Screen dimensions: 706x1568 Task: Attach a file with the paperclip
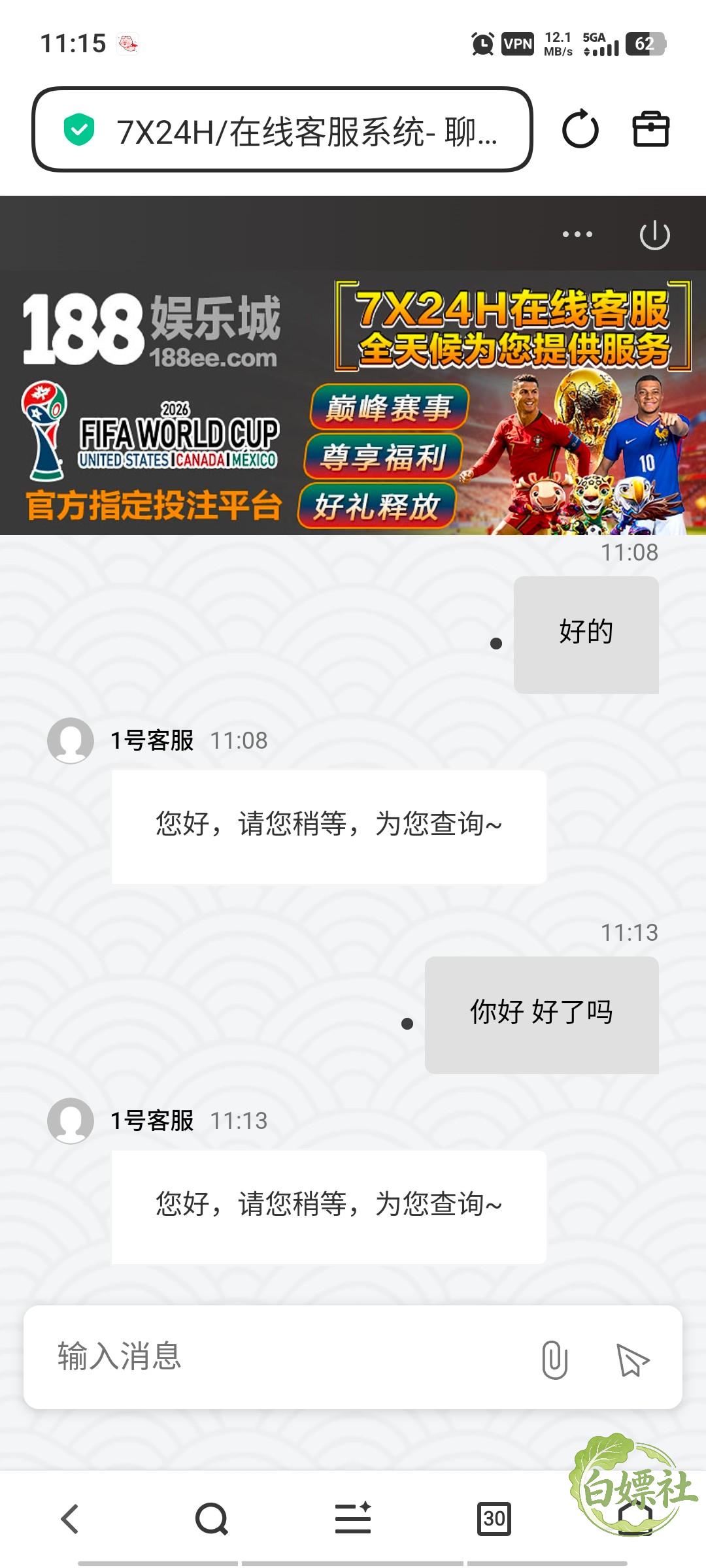tap(554, 1359)
